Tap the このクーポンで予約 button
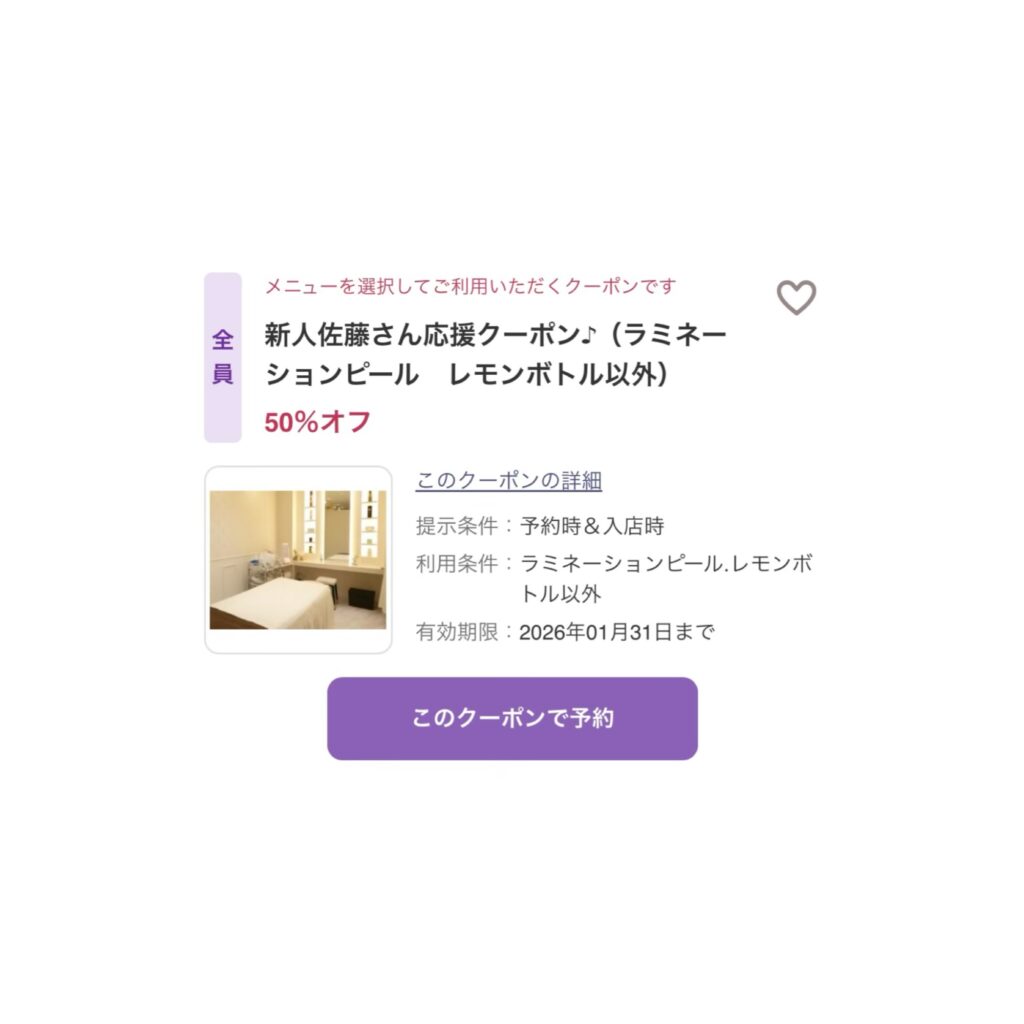The height and width of the screenshot is (1024, 1024). (x=512, y=718)
